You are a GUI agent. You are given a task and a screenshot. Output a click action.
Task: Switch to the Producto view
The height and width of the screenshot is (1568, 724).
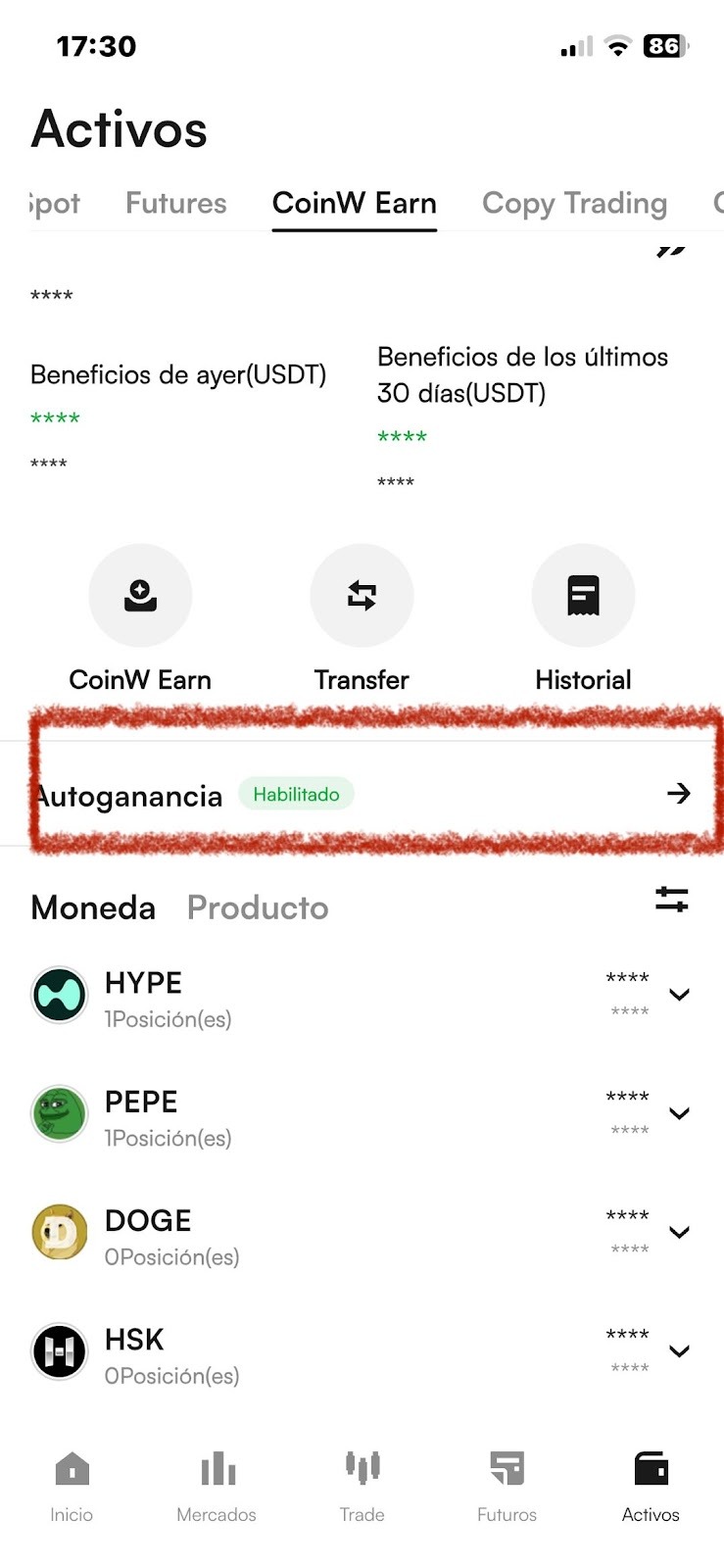pos(258,907)
